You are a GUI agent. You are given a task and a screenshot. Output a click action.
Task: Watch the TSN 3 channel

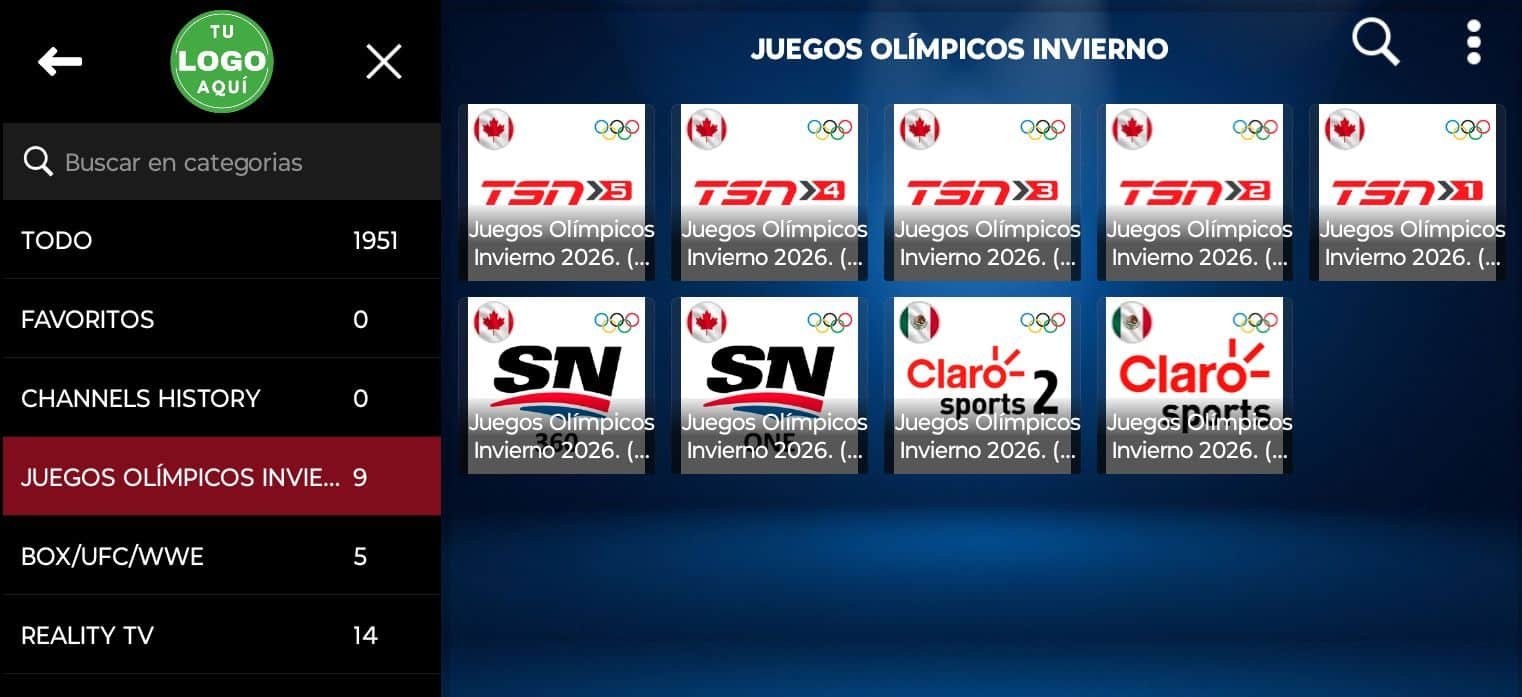point(982,192)
